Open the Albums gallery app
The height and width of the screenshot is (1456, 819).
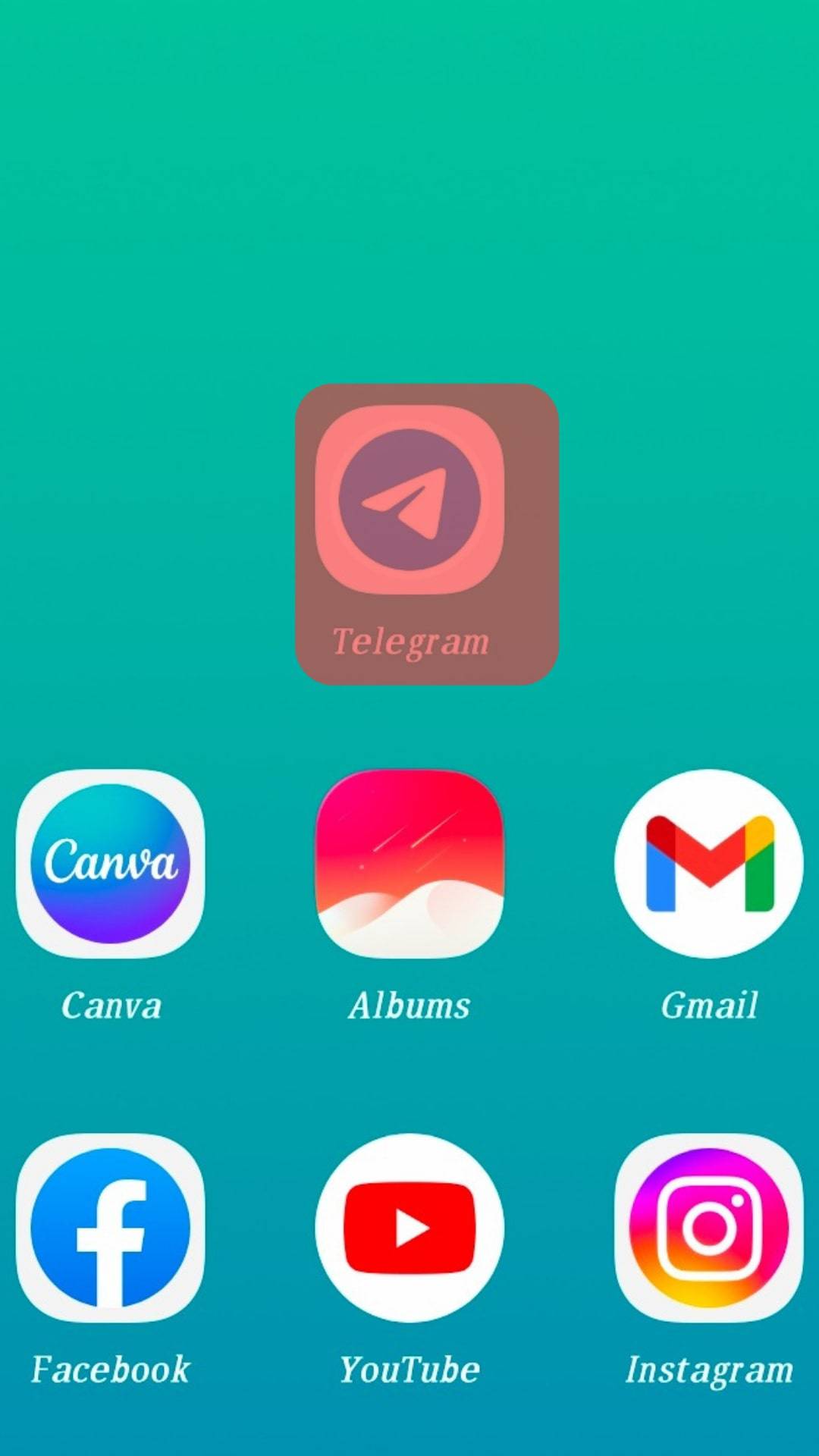[x=409, y=864]
